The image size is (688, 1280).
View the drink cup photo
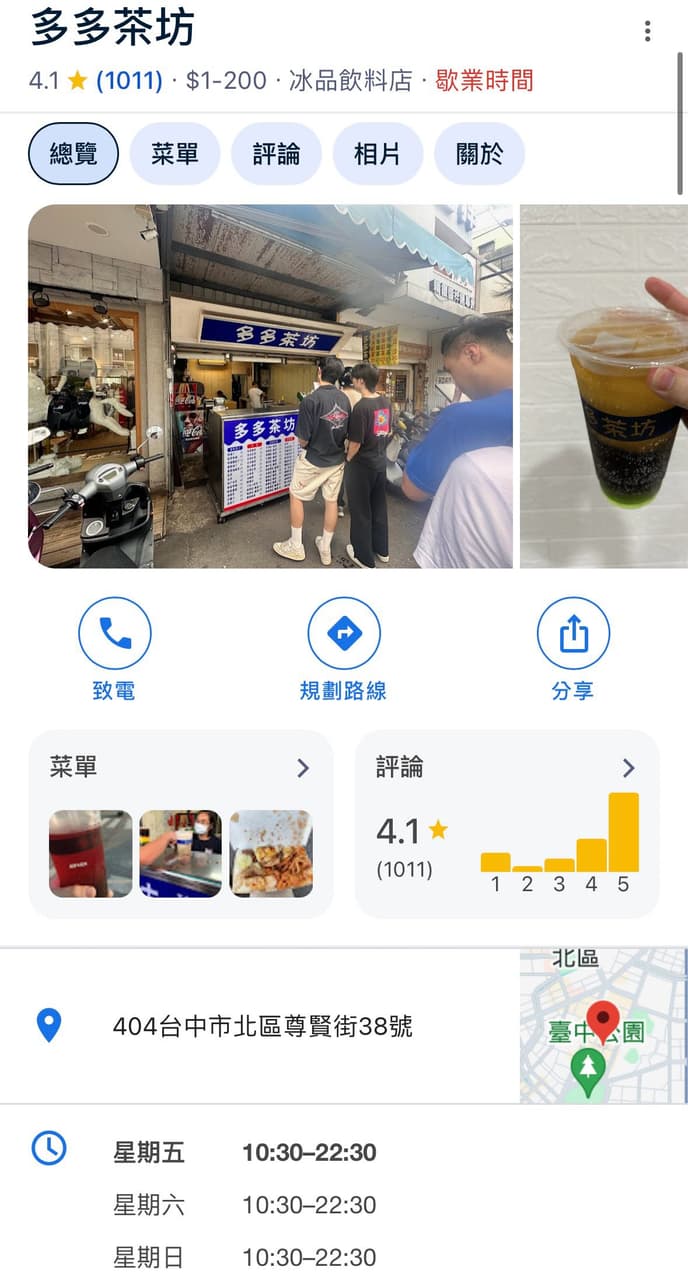[604, 386]
